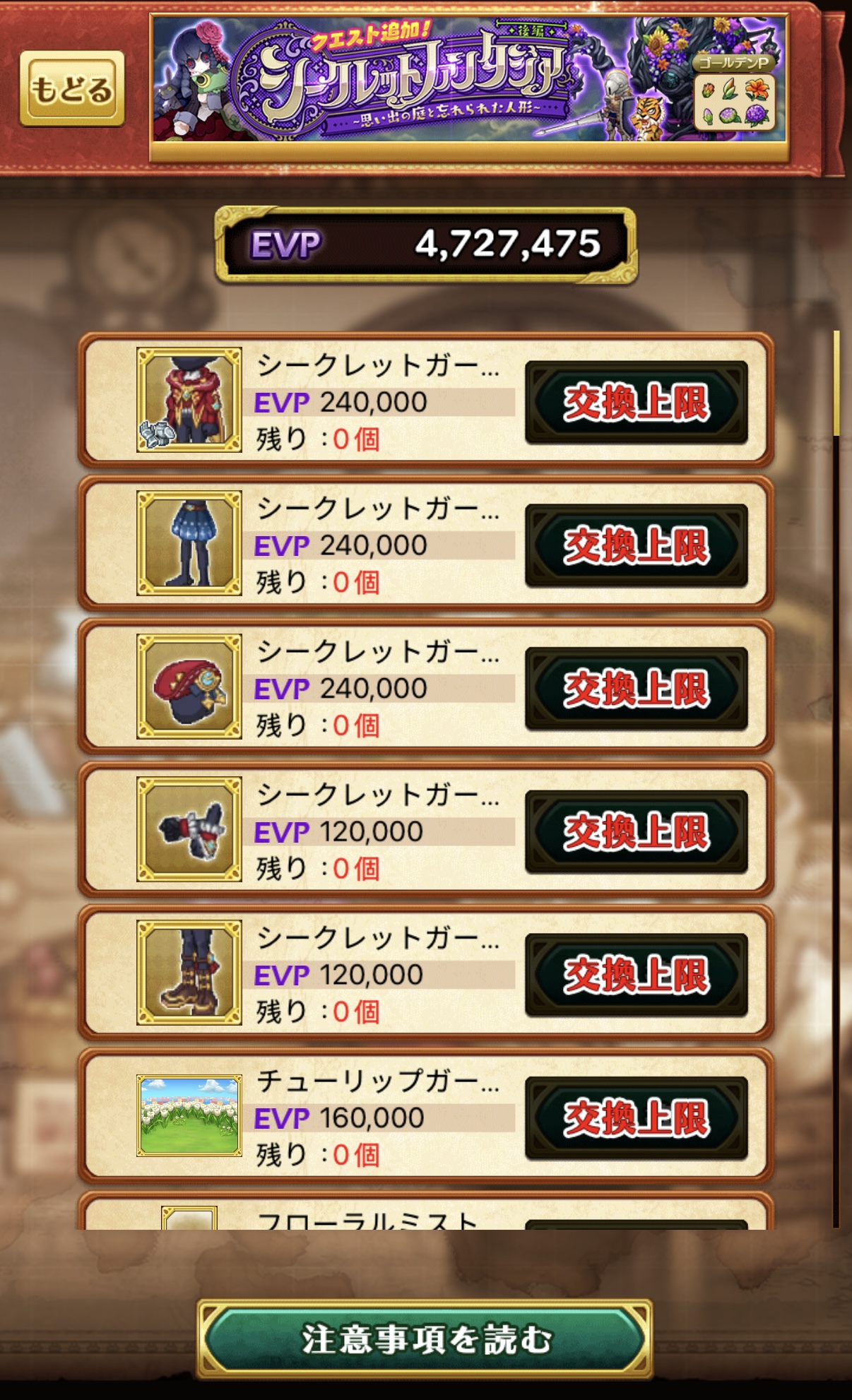
Task: Tap 交換上限 on the red coat item
Action: click(x=636, y=403)
